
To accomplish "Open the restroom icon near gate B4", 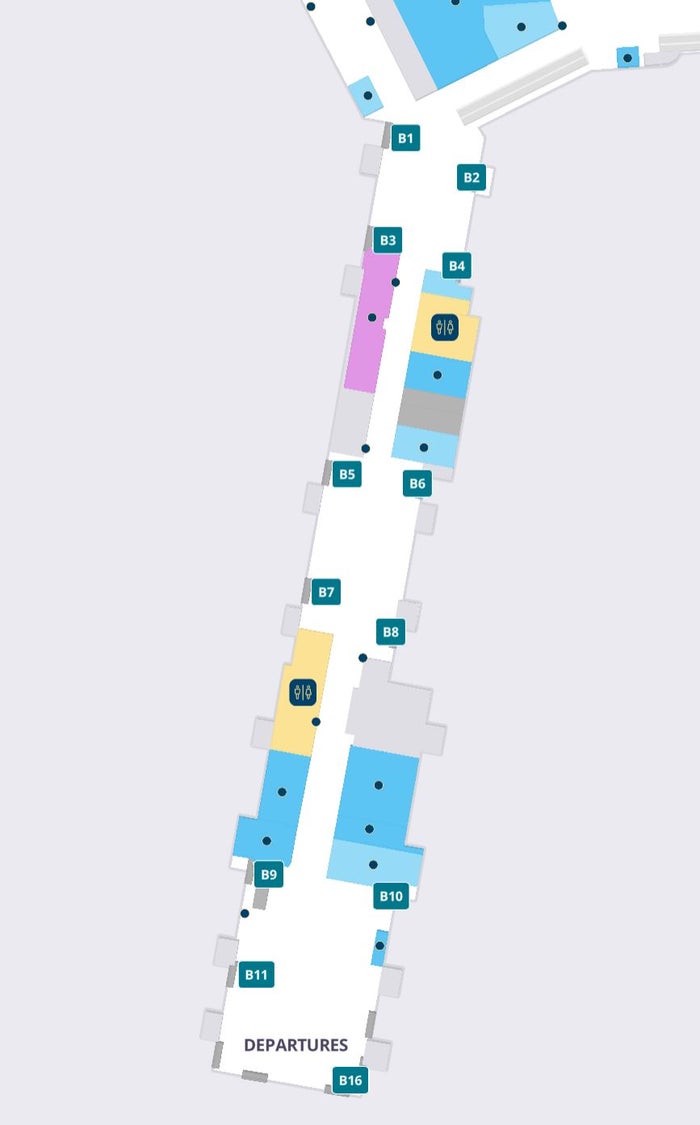I will click(x=445, y=327).
